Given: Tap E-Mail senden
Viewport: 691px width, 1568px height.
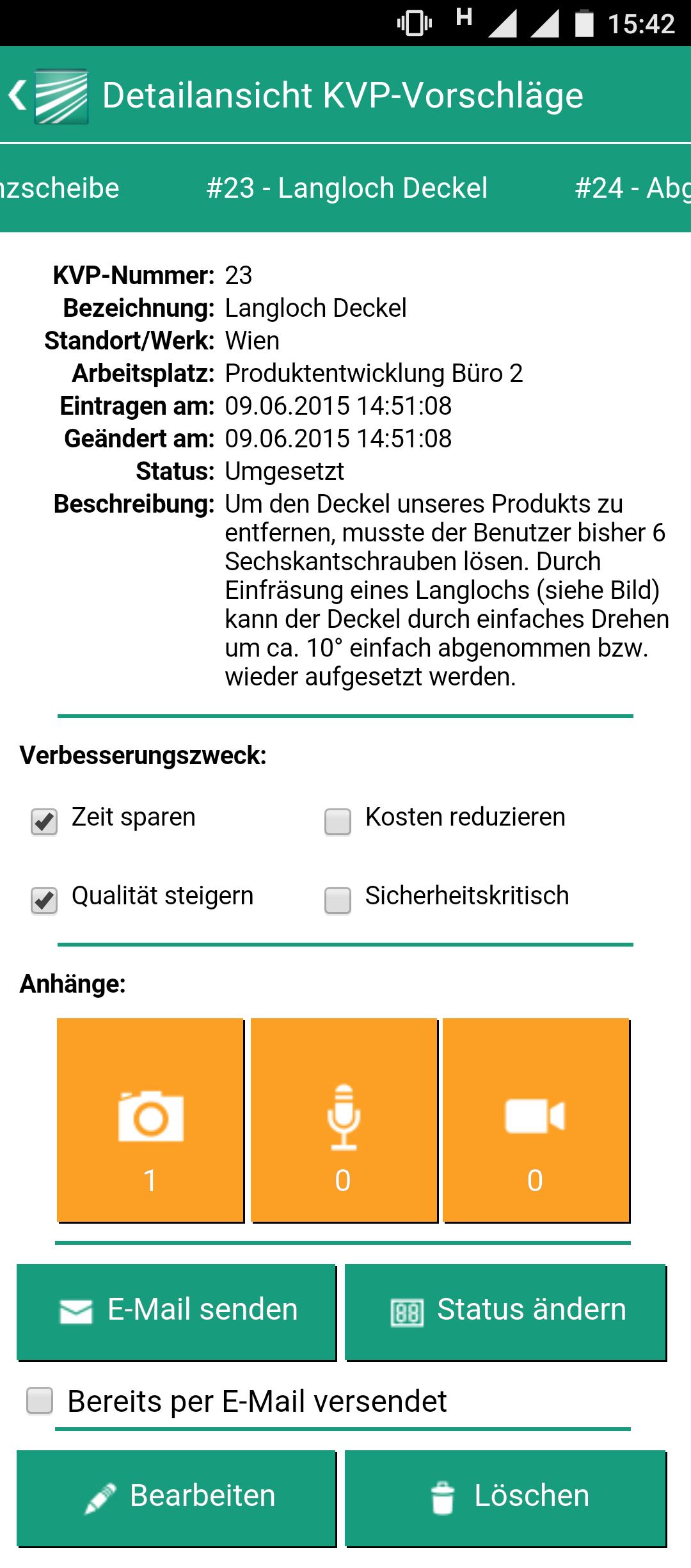Looking at the screenshot, I should [177, 1312].
